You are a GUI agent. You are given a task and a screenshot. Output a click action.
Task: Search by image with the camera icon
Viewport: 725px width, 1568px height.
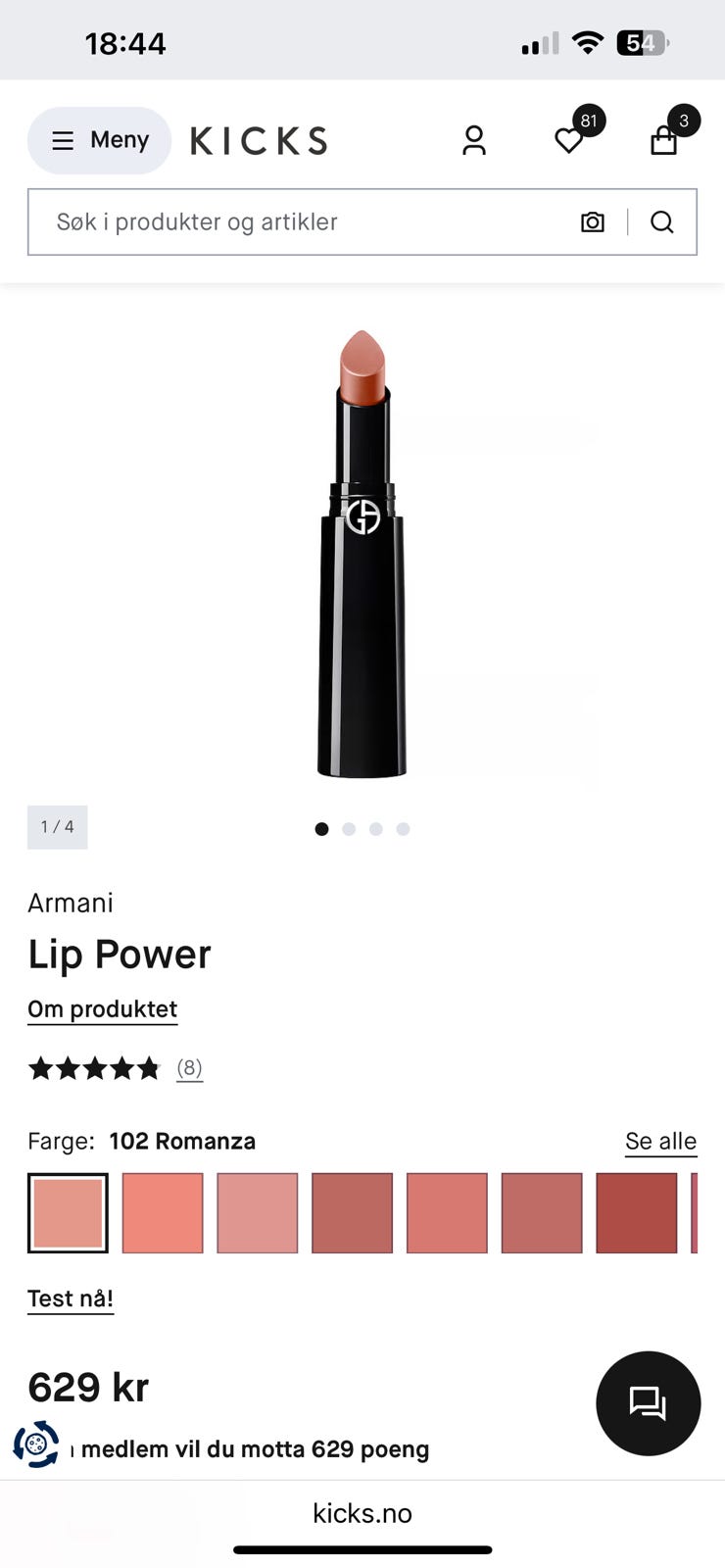tap(593, 222)
